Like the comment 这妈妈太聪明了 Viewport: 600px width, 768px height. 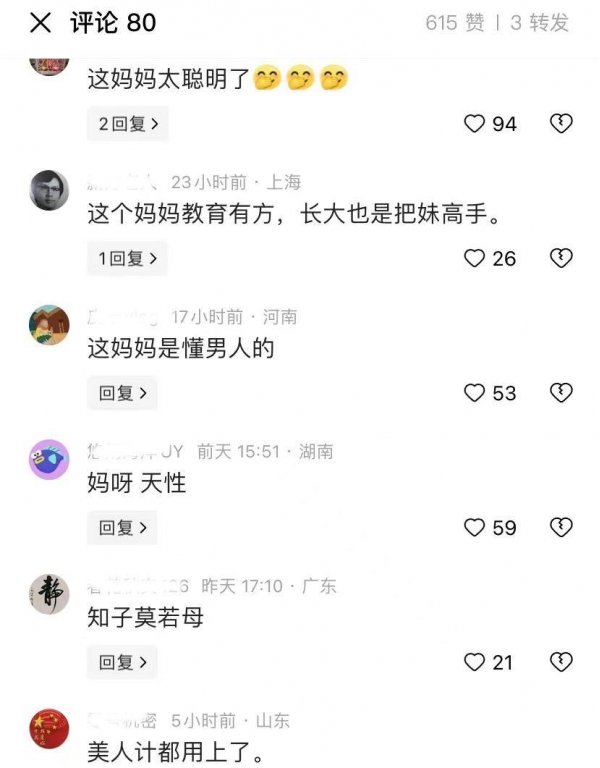coord(475,124)
